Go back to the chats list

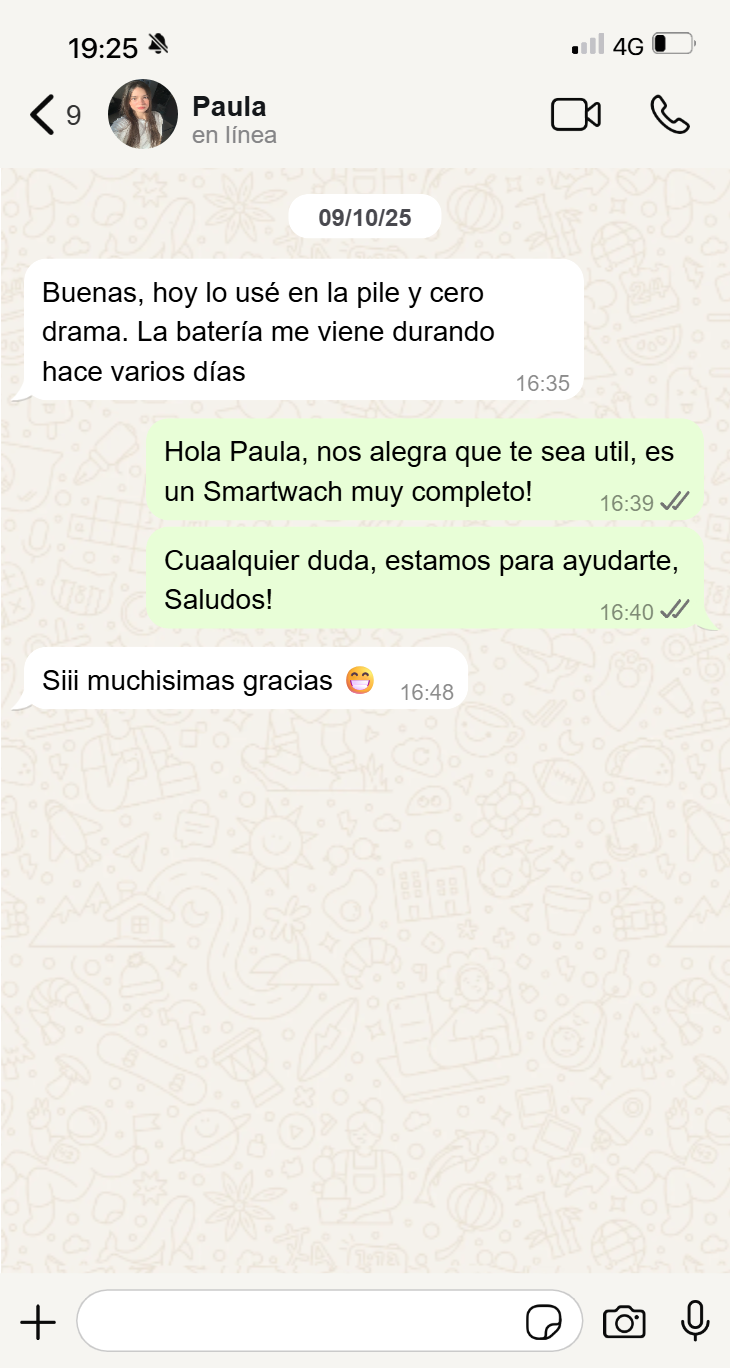tap(43, 115)
